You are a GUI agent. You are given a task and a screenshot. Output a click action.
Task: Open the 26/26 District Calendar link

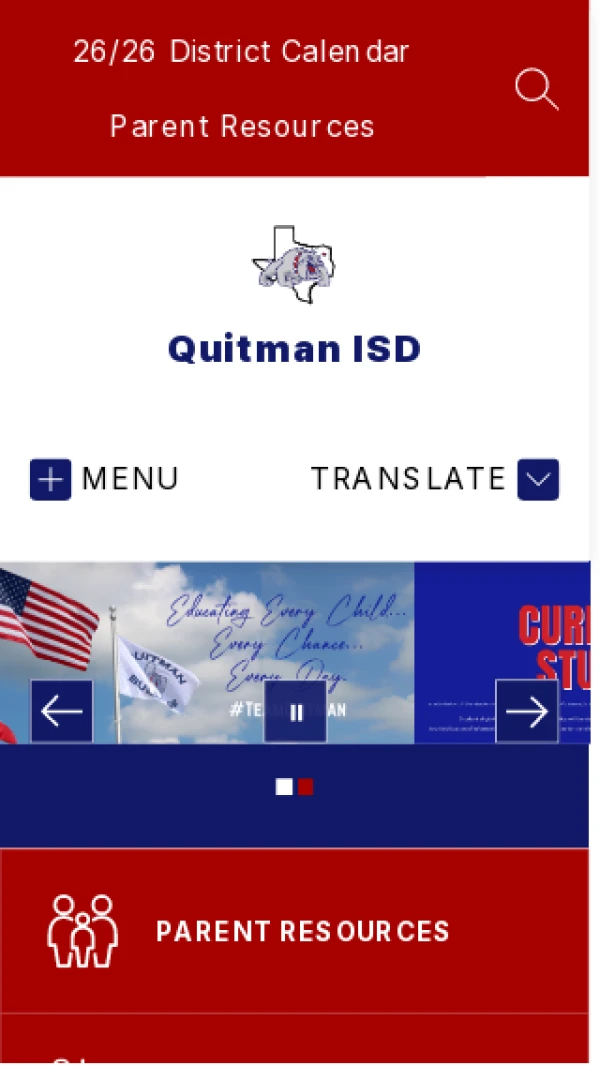point(241,52)
